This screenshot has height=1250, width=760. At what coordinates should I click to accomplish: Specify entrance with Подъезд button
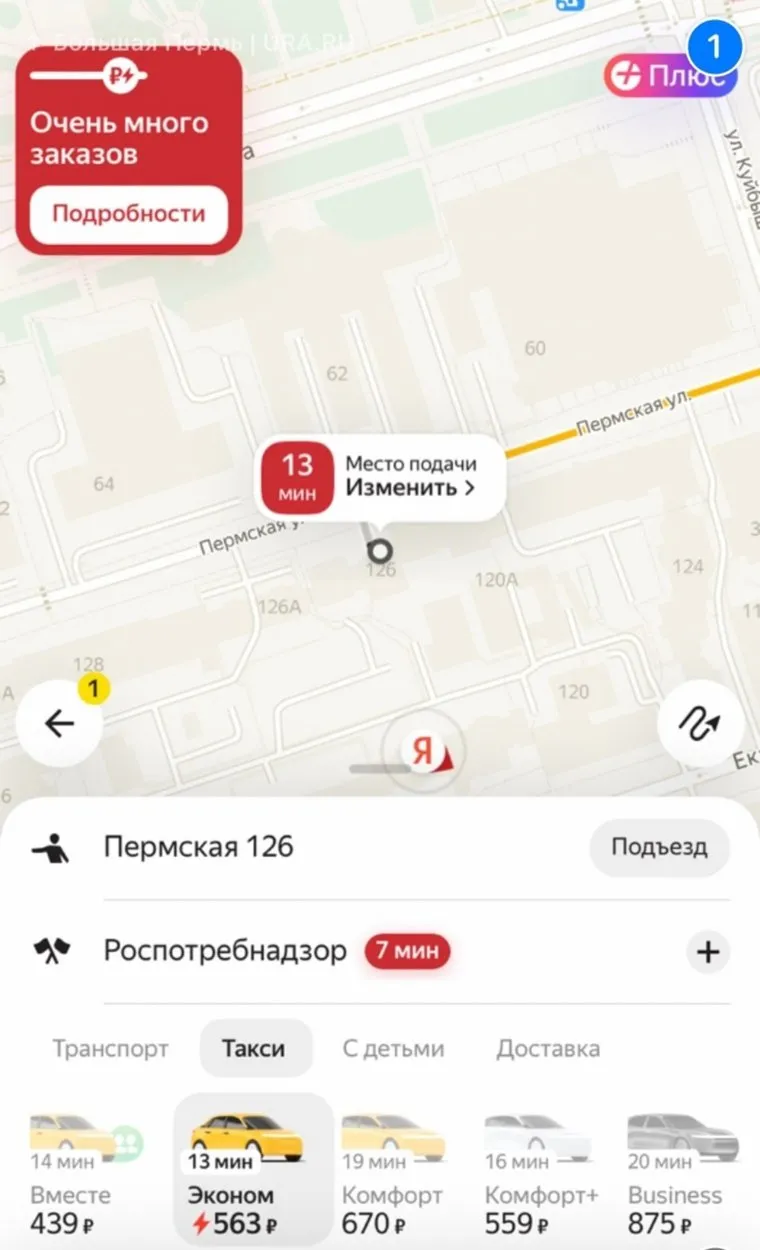659,848
